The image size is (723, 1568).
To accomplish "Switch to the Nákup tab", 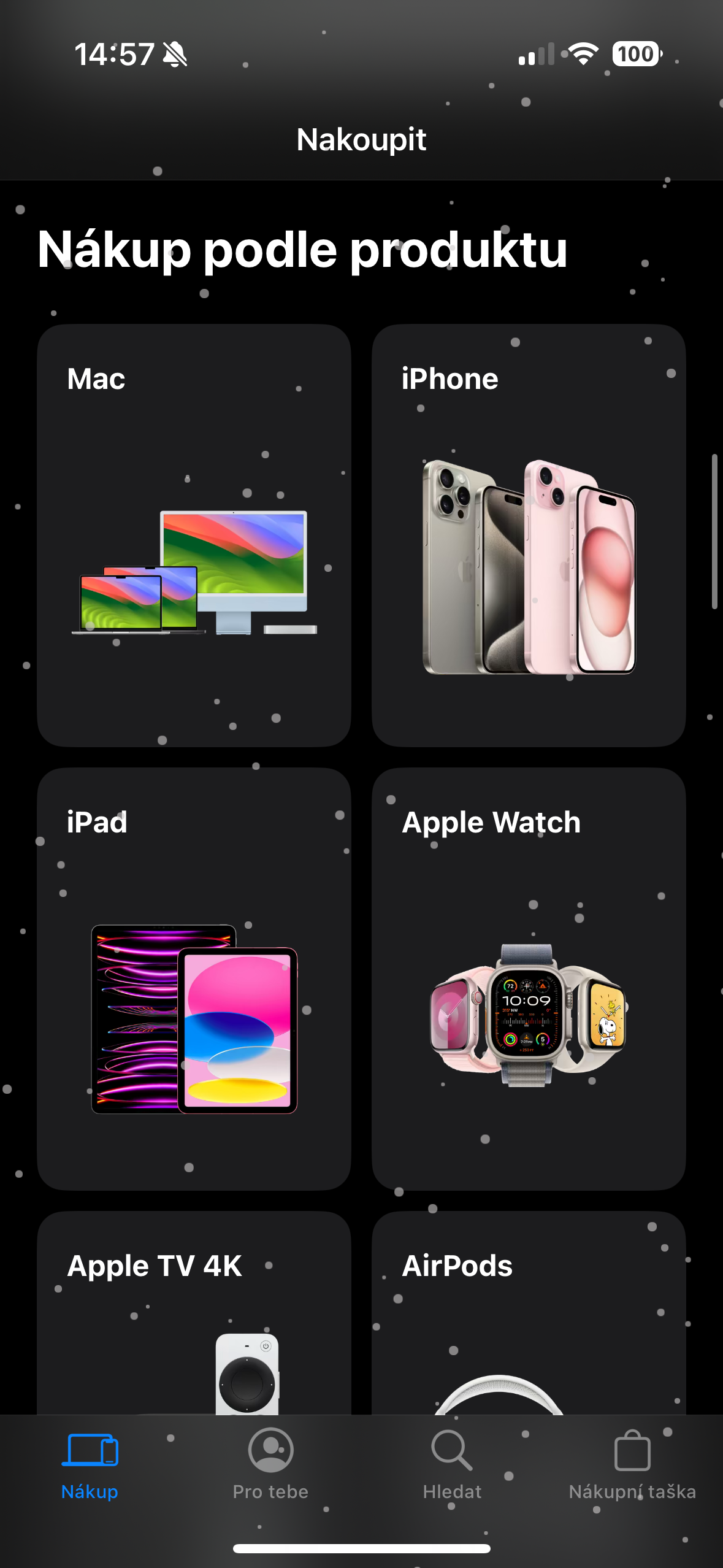I will point(90,1465).
